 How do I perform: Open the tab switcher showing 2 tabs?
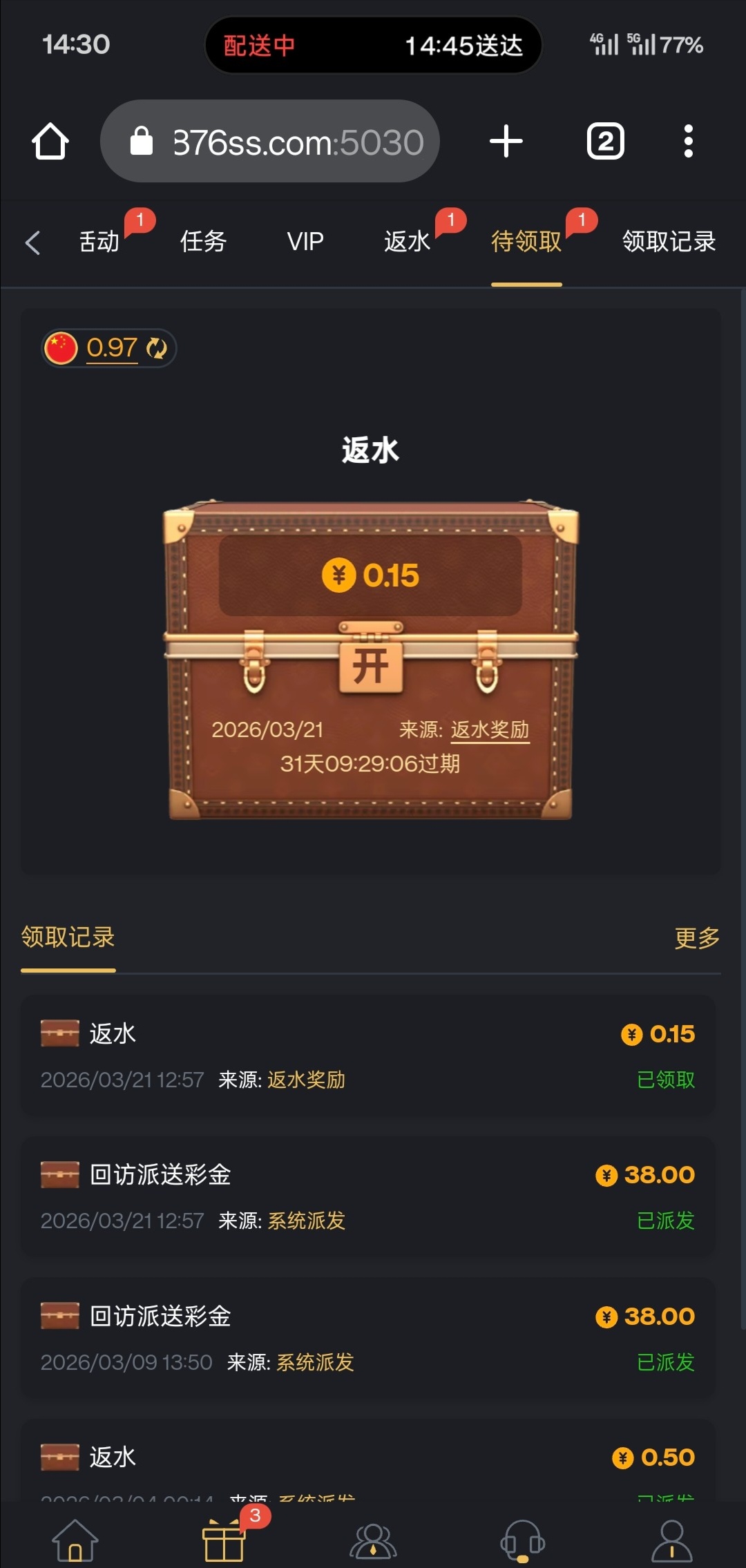click(x=605, y=142)
